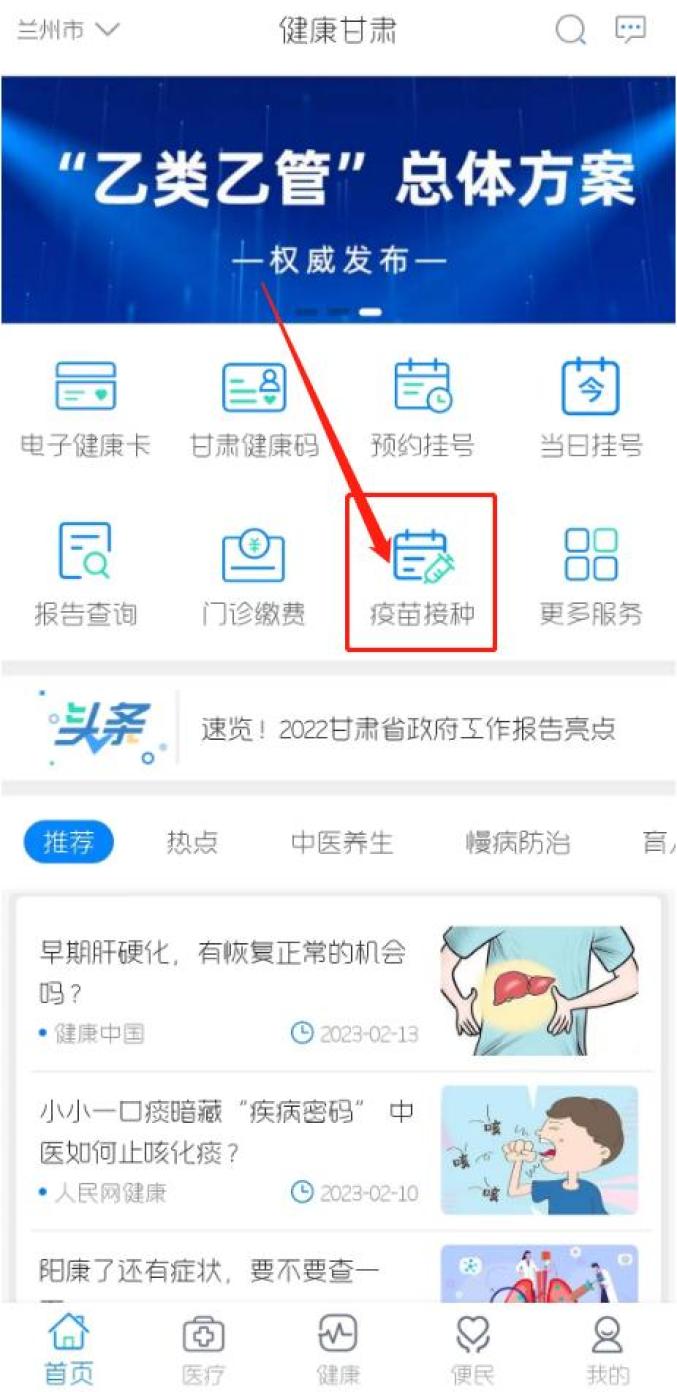
Task: Open the search icon in the top bar
Action: (x=571, y=31)
